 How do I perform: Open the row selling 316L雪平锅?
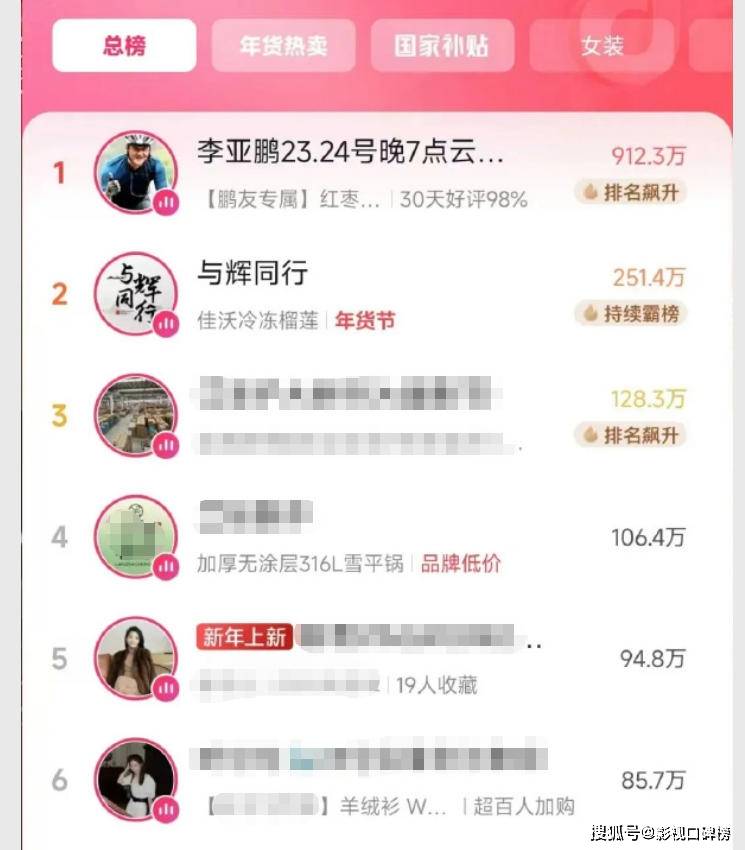tap(400, 538)
